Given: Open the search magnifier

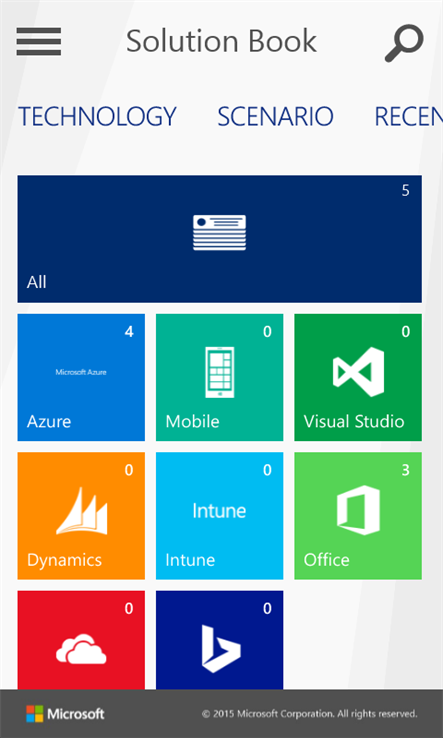Looking at the screenshot, I should [404, 43].
